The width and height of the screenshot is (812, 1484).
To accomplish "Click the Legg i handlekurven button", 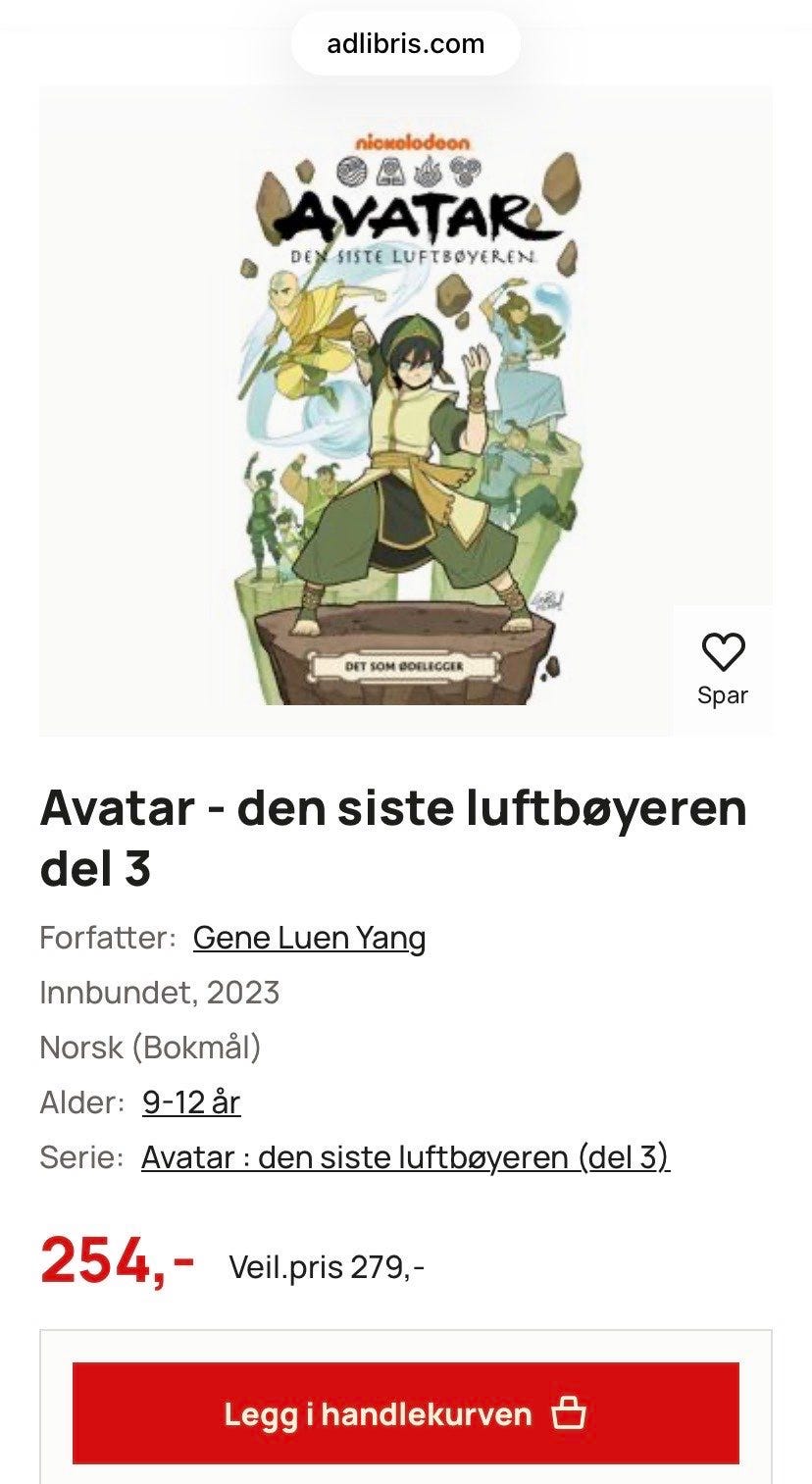I will (x=405, y=1413).
